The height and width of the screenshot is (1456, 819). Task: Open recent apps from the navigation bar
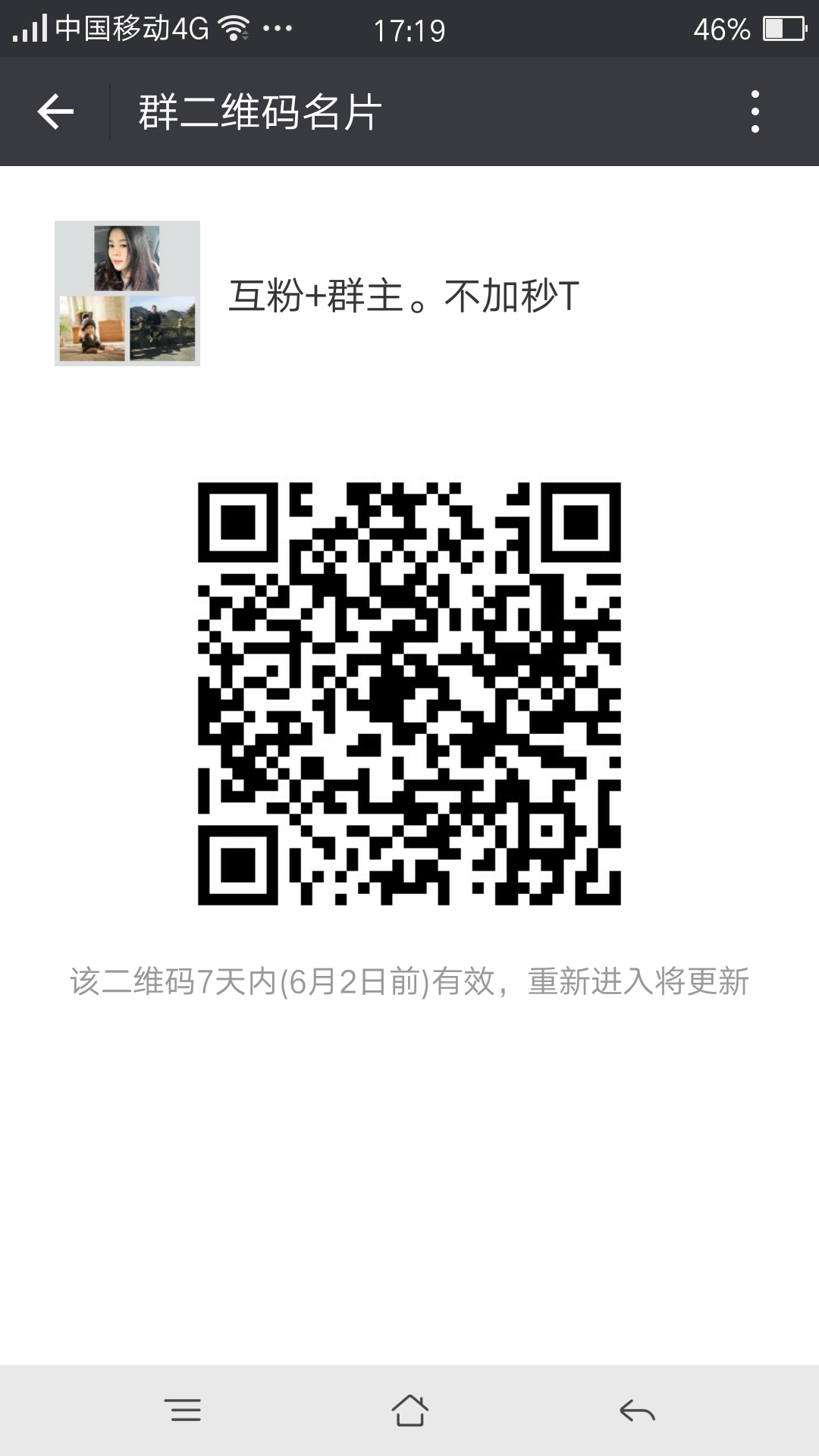(x=183, y=1410)
